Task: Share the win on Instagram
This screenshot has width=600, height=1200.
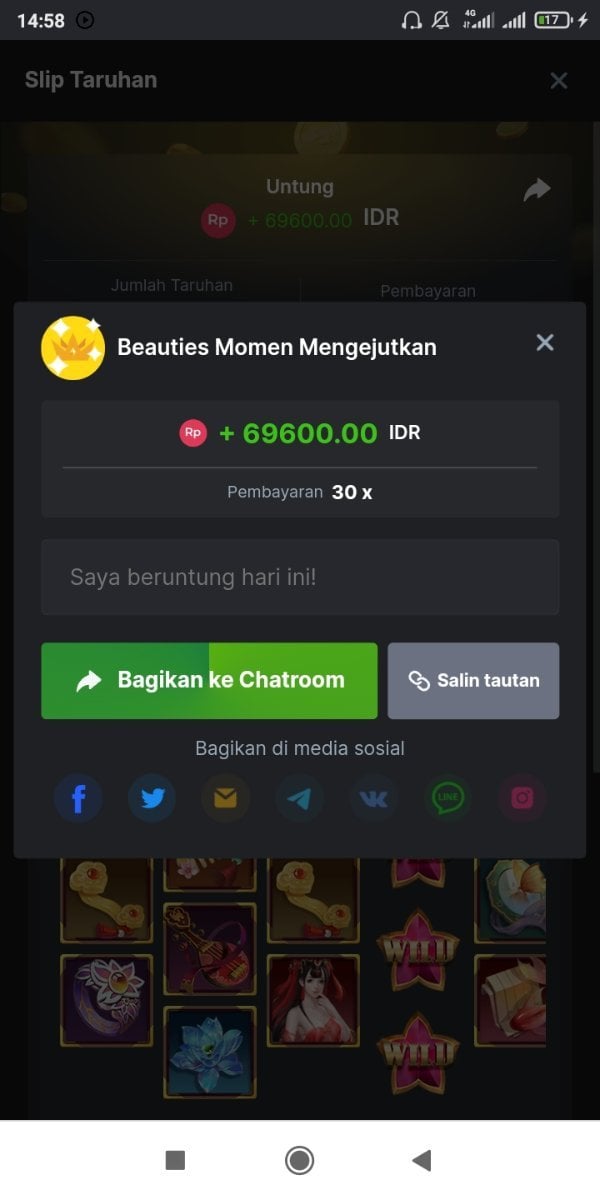Action: click(522, 798)
